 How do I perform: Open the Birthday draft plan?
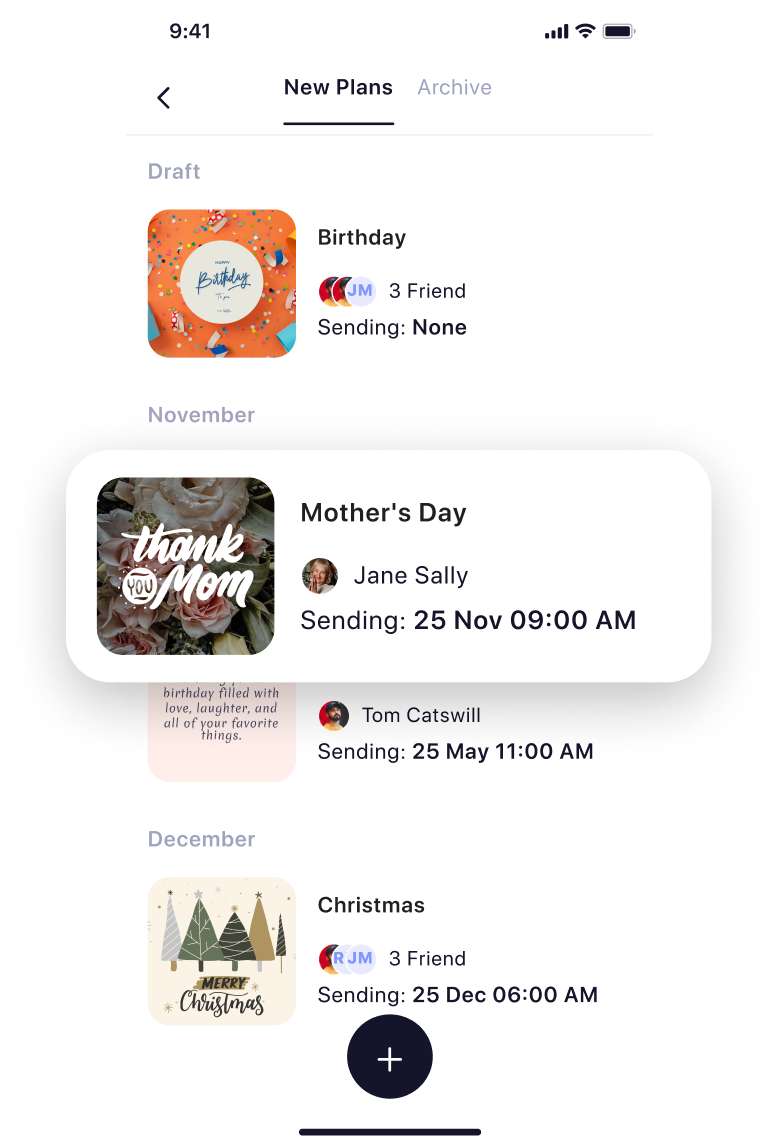362,238
